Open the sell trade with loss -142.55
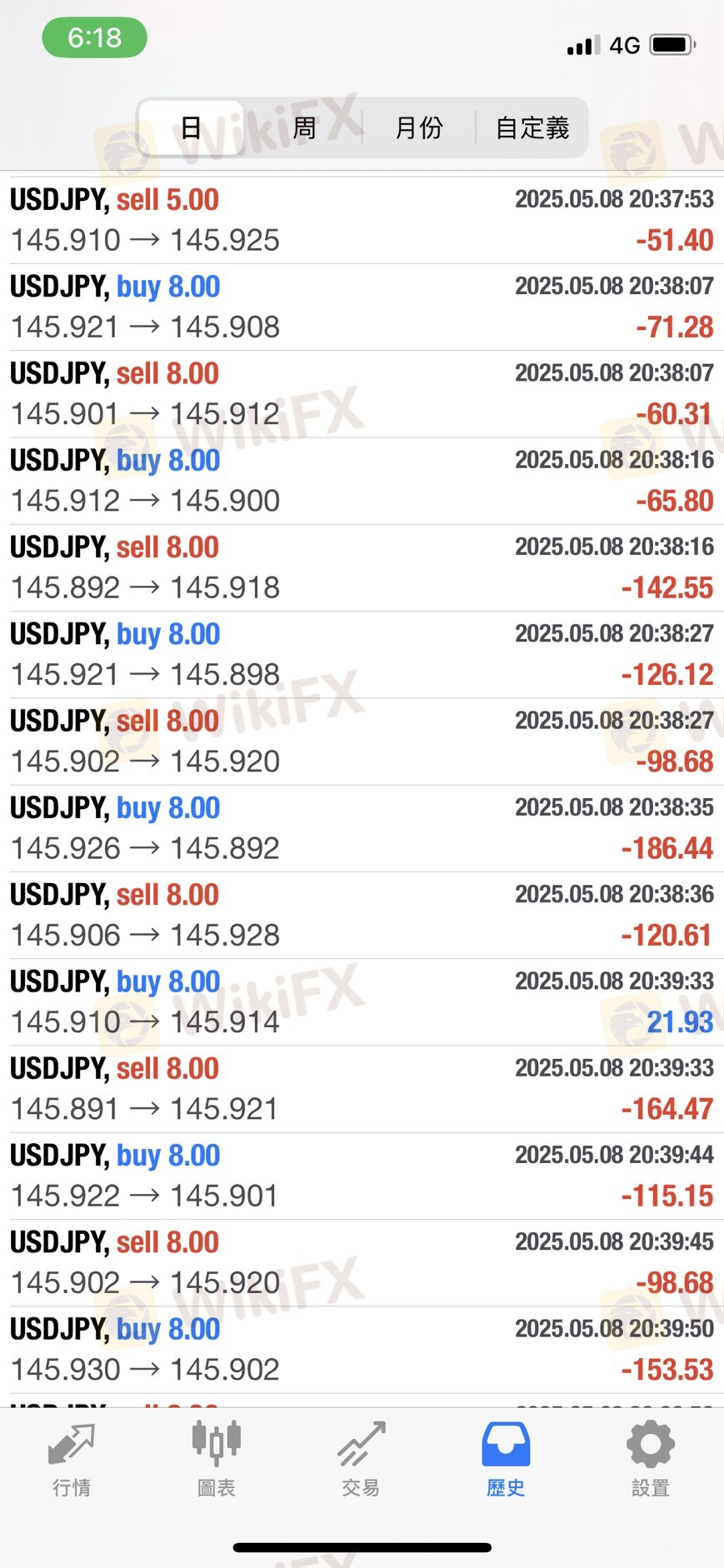 point(362,568)
